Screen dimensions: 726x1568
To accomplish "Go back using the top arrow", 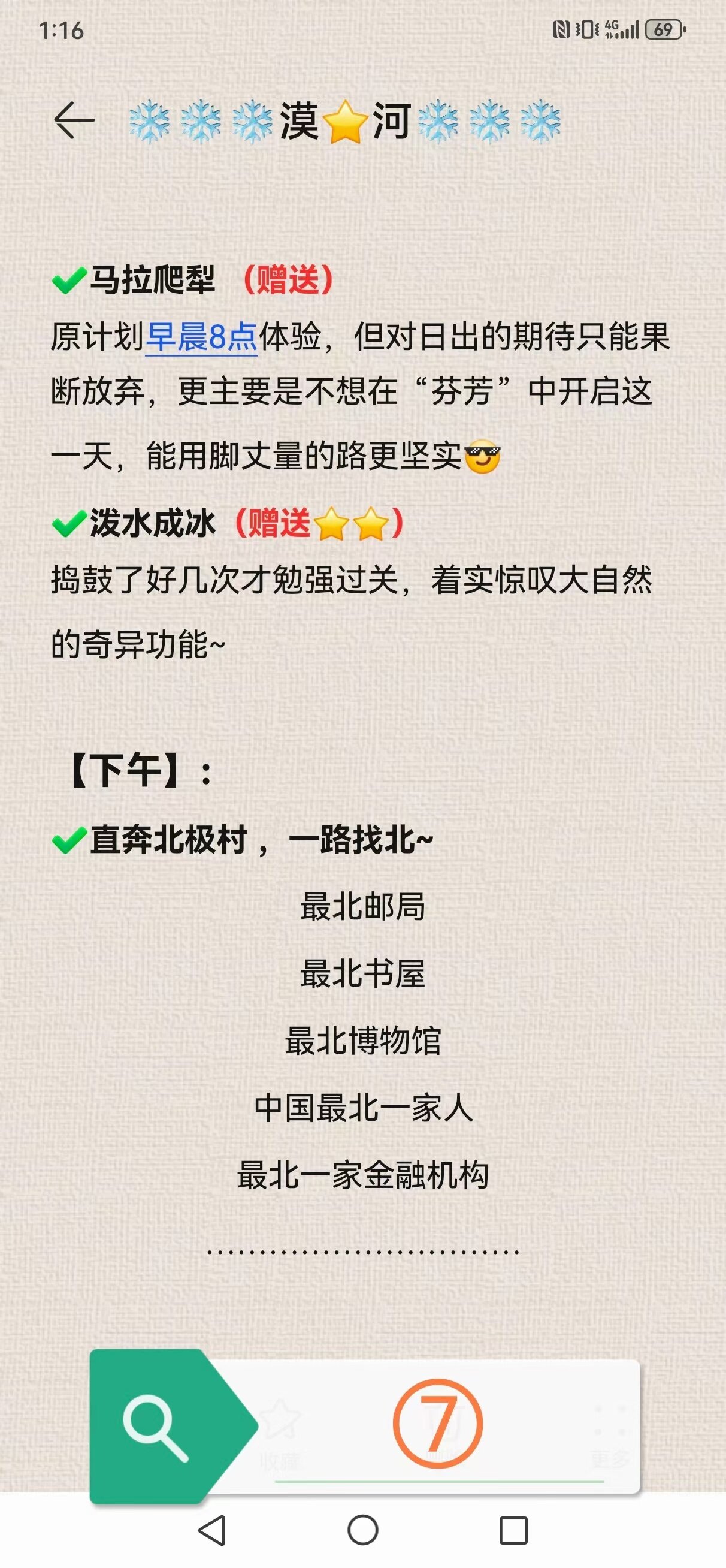I will coord(74,120).
